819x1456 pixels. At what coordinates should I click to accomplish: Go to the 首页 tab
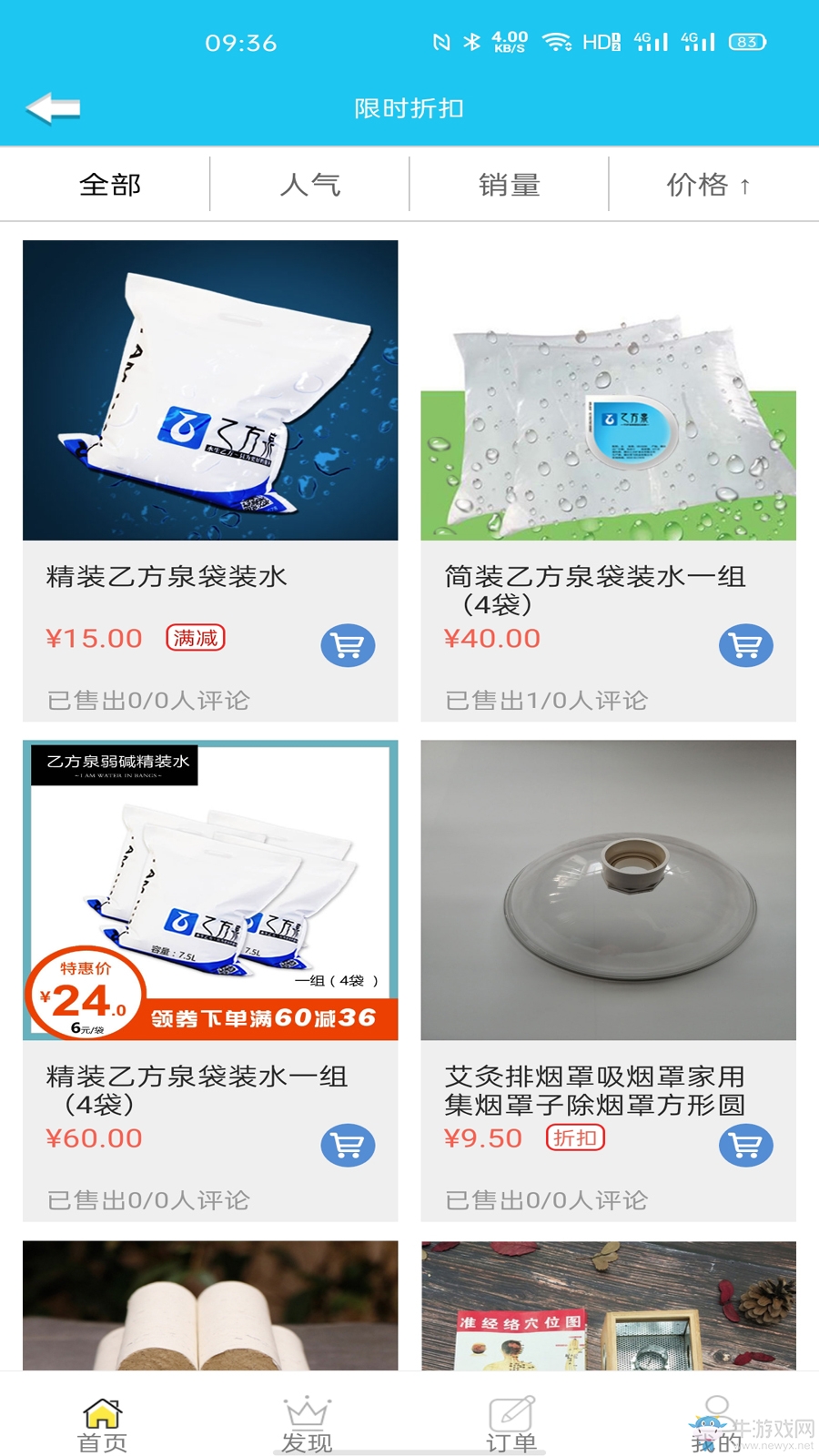click(x=102, y=1425)
